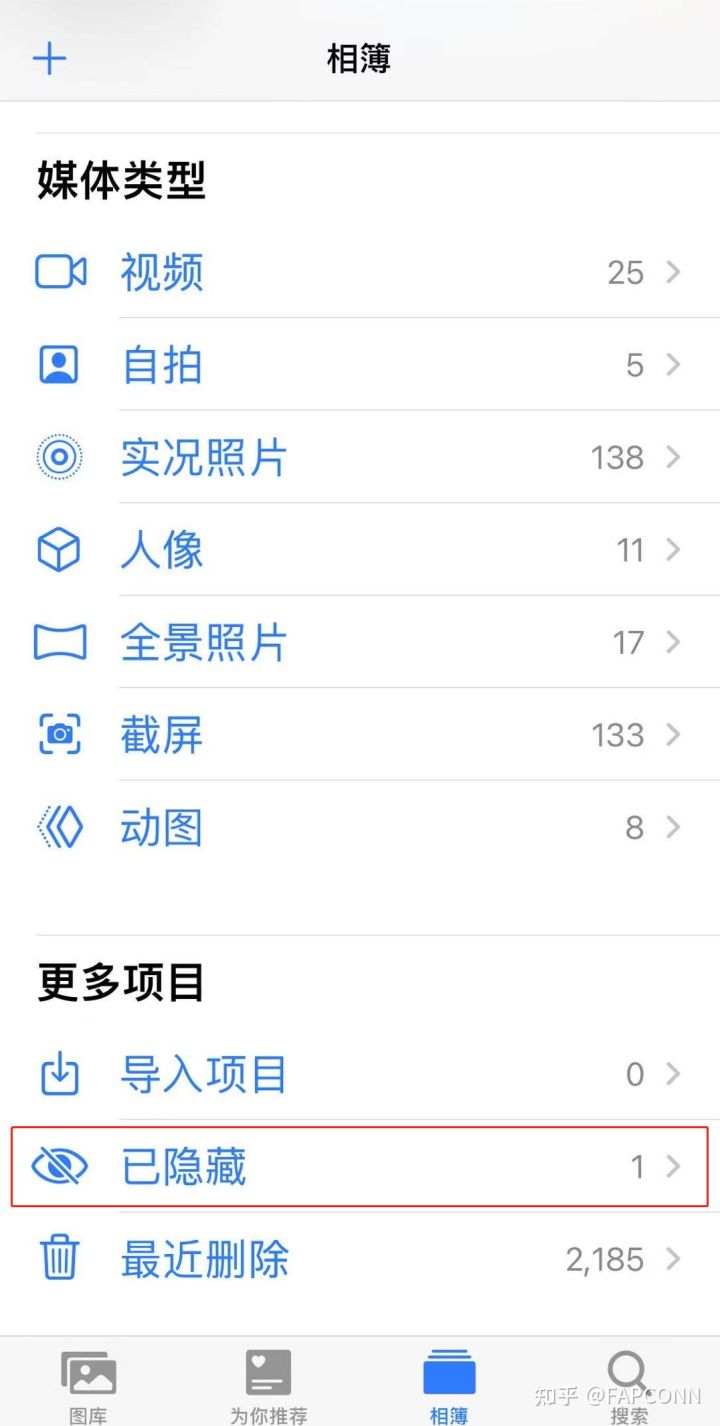The height and width of the screenshot is (1426, 720).
Task: Switch to the 为你推荐 tab
Action: tap(268, 1385)
